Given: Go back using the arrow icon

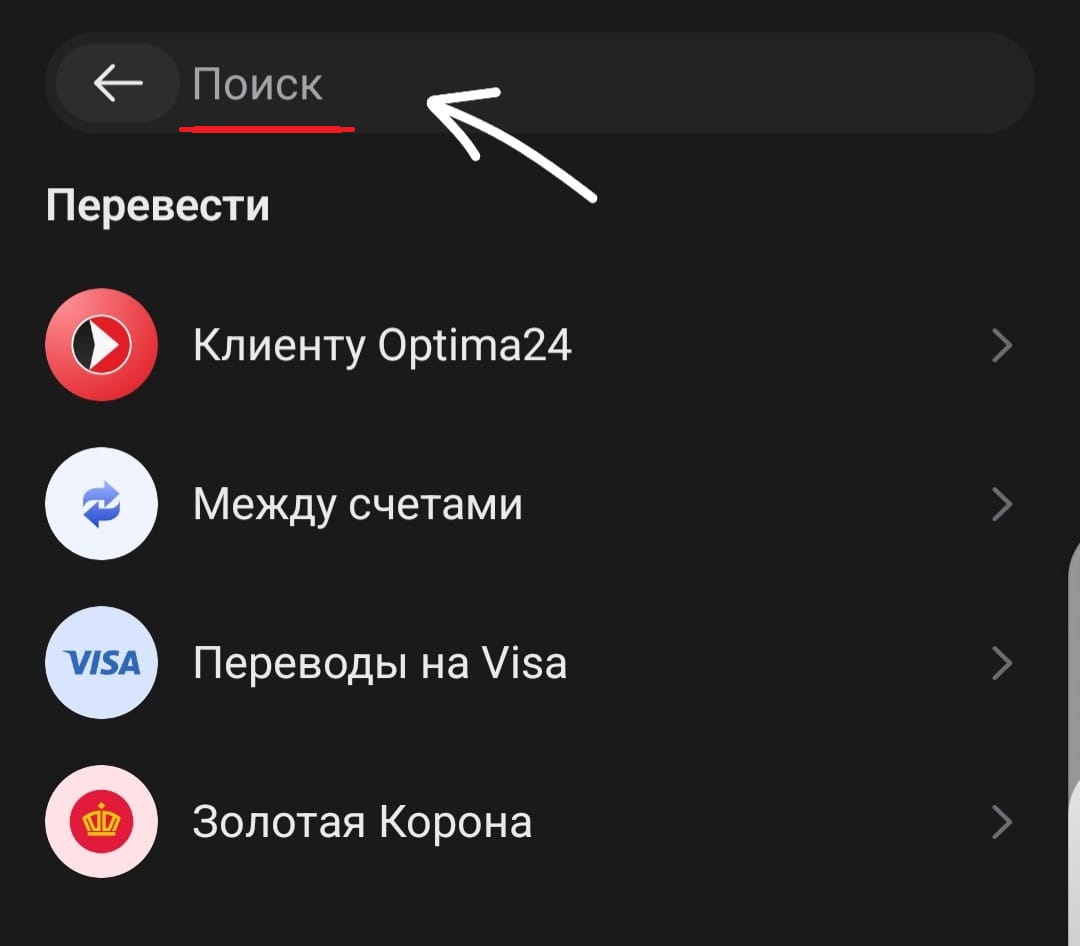Looking at the screenshot, I should pyautogui.click(x=117, y=83).
